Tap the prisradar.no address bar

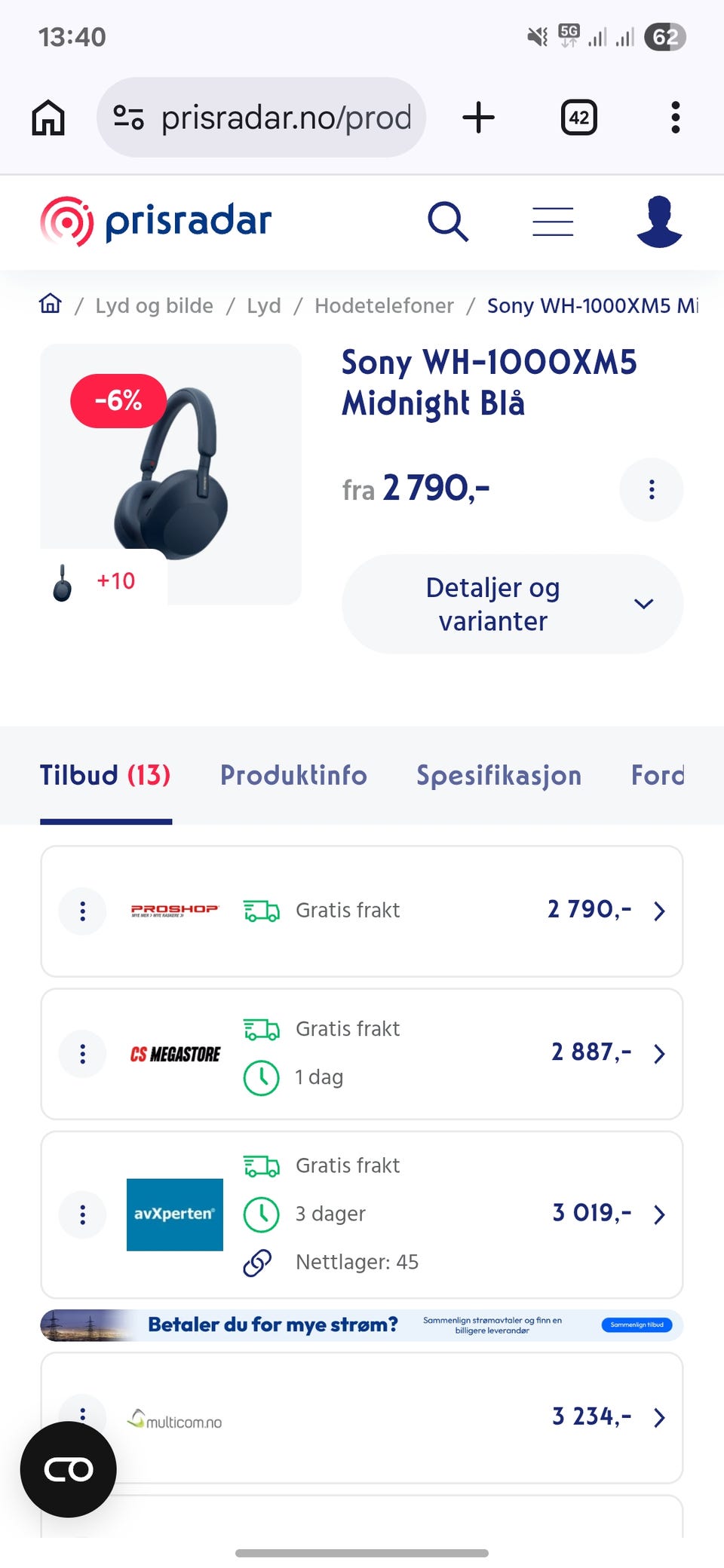[x=261, y=118]
